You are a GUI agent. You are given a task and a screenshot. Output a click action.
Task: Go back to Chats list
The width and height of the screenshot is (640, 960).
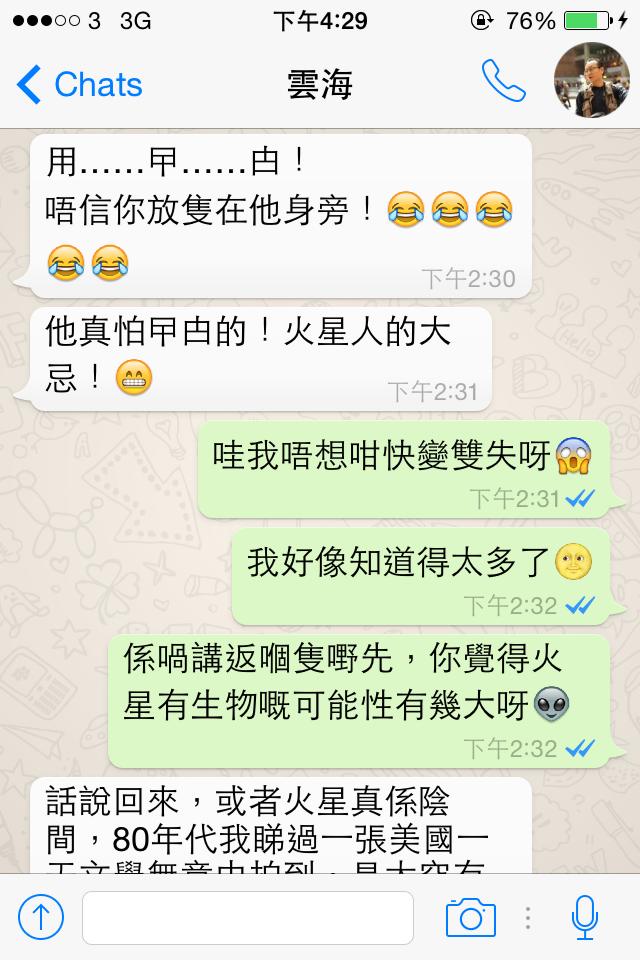[x=80, y=85]
